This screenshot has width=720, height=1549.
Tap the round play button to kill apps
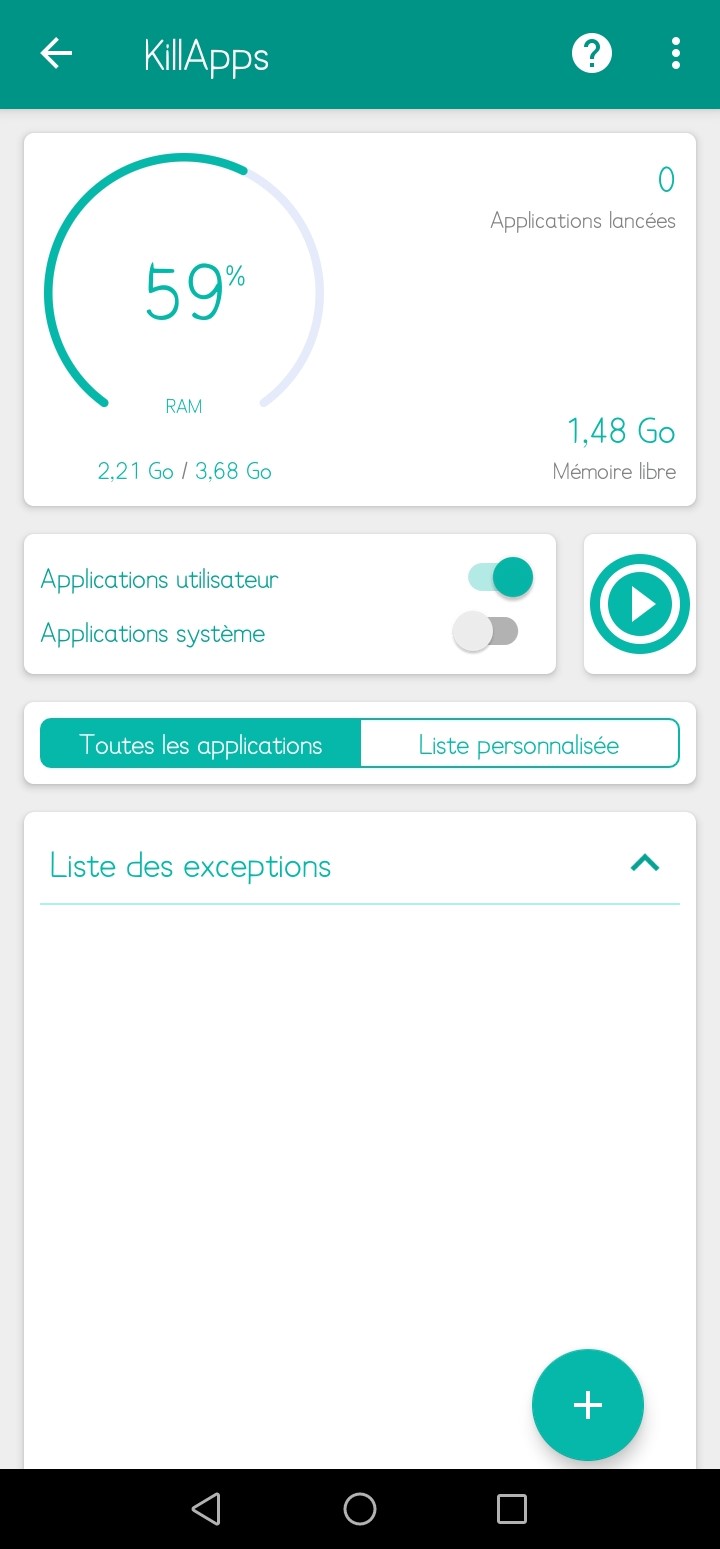click(640, 604)
